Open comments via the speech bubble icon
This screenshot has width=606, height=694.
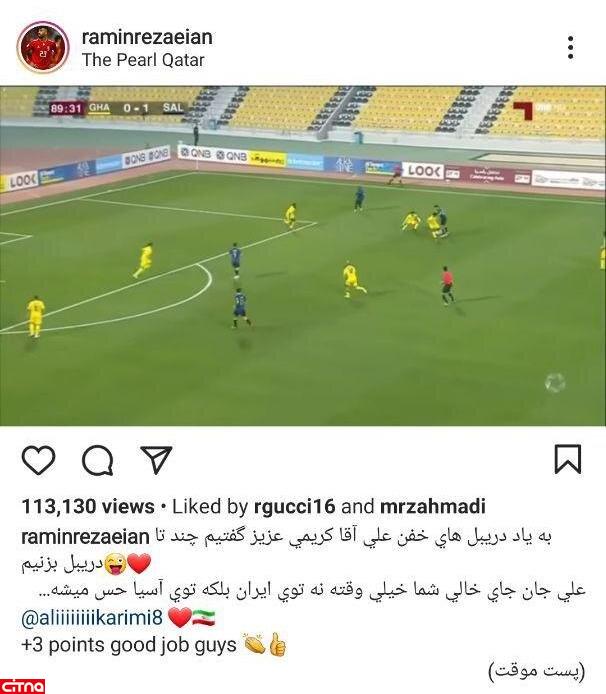point(97,459)
